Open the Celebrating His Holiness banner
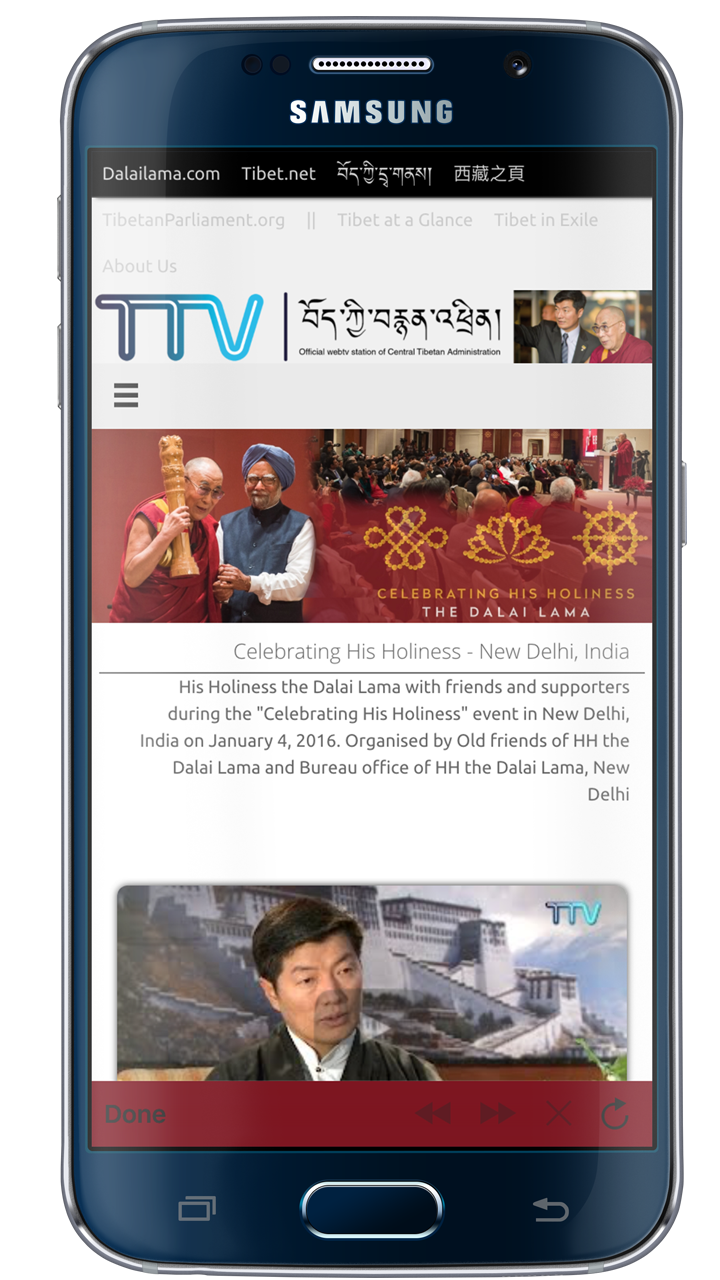The image size is (720, 1280). pos(372,526)
